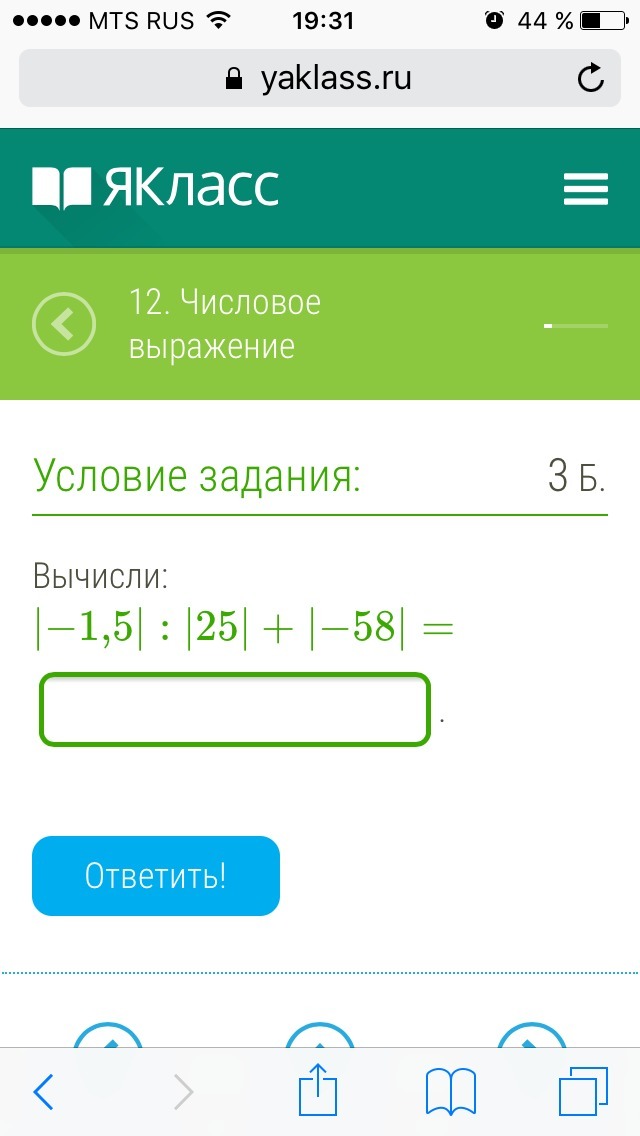Navigate back in Safari toolbar
Screen dimensions: 640x1136
tap(44, 1091)
